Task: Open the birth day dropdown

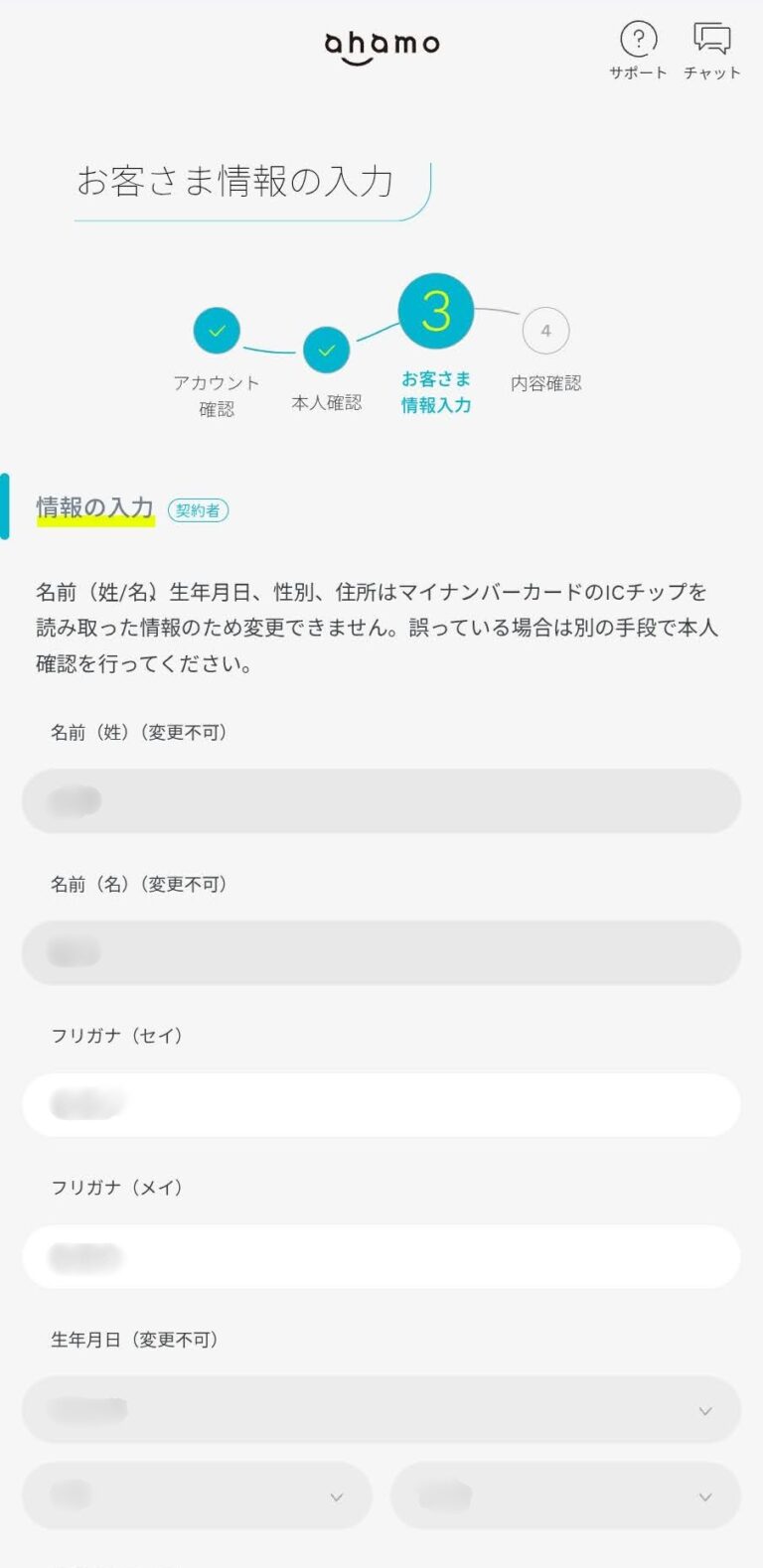Action: pyautogui.click(x=563, y=1496)
